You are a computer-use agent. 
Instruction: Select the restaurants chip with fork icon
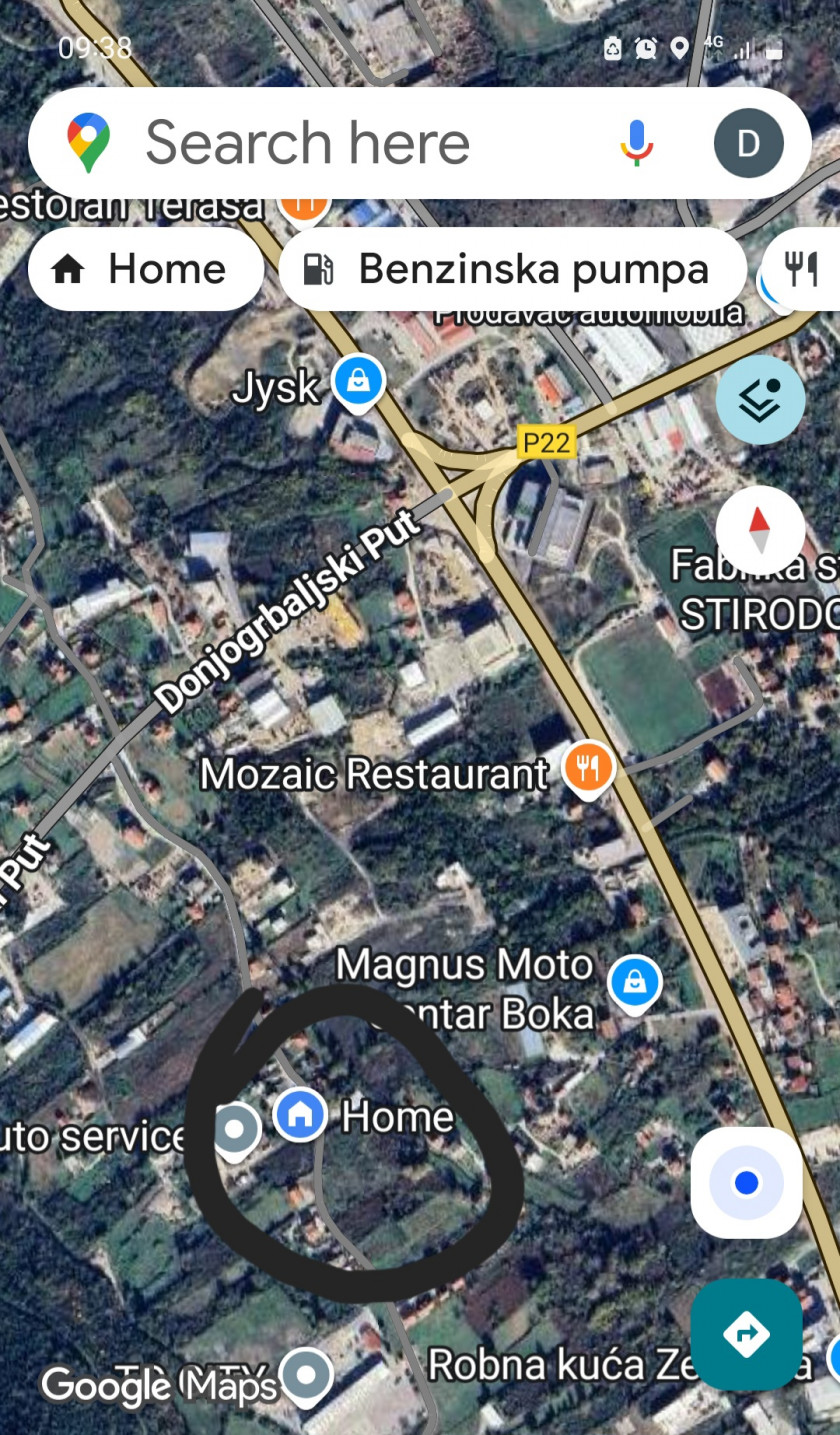[x=802, y=269]
